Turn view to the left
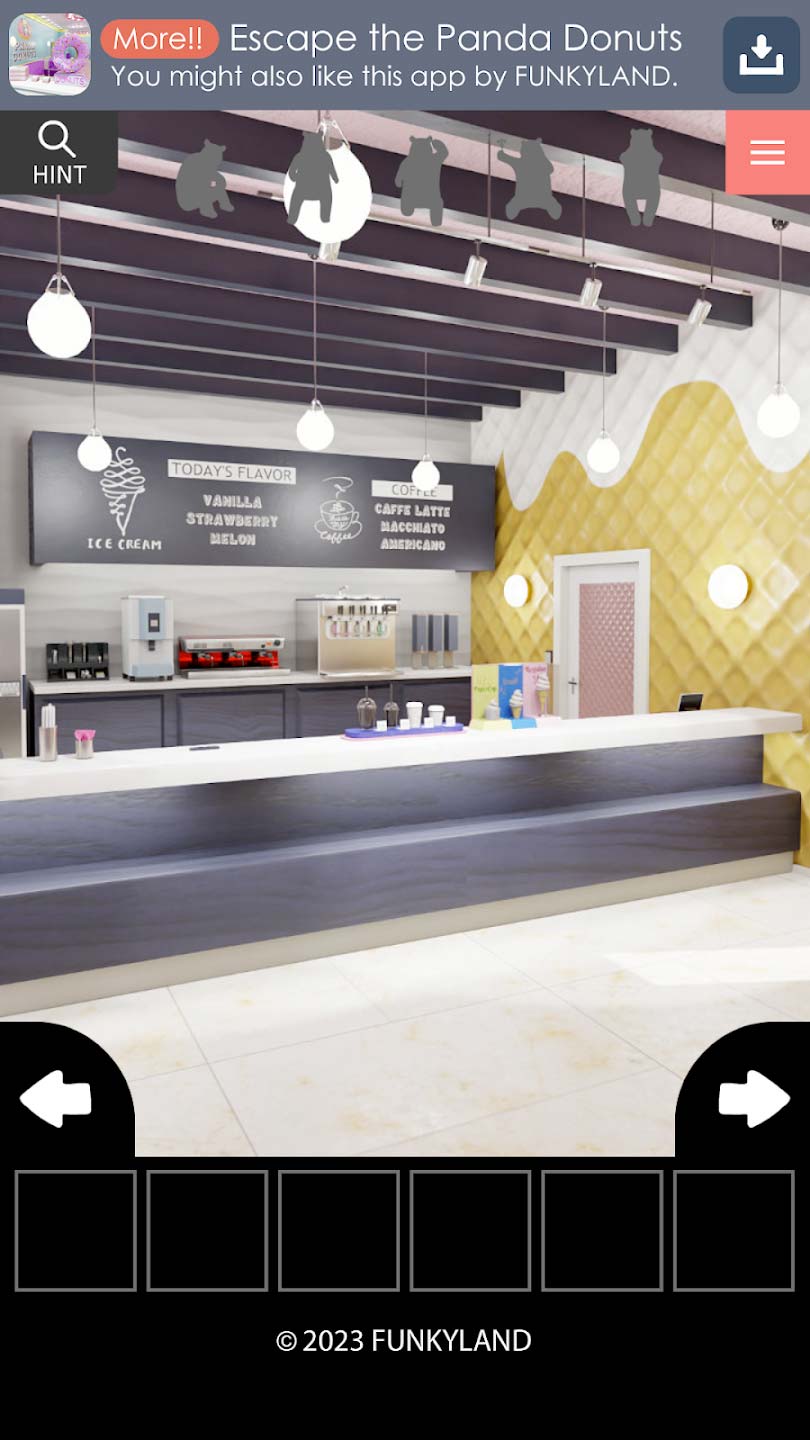Image resolution: width=810 pixels, height=1440 pixels. pyautogui.click(x=56, y=1098)
